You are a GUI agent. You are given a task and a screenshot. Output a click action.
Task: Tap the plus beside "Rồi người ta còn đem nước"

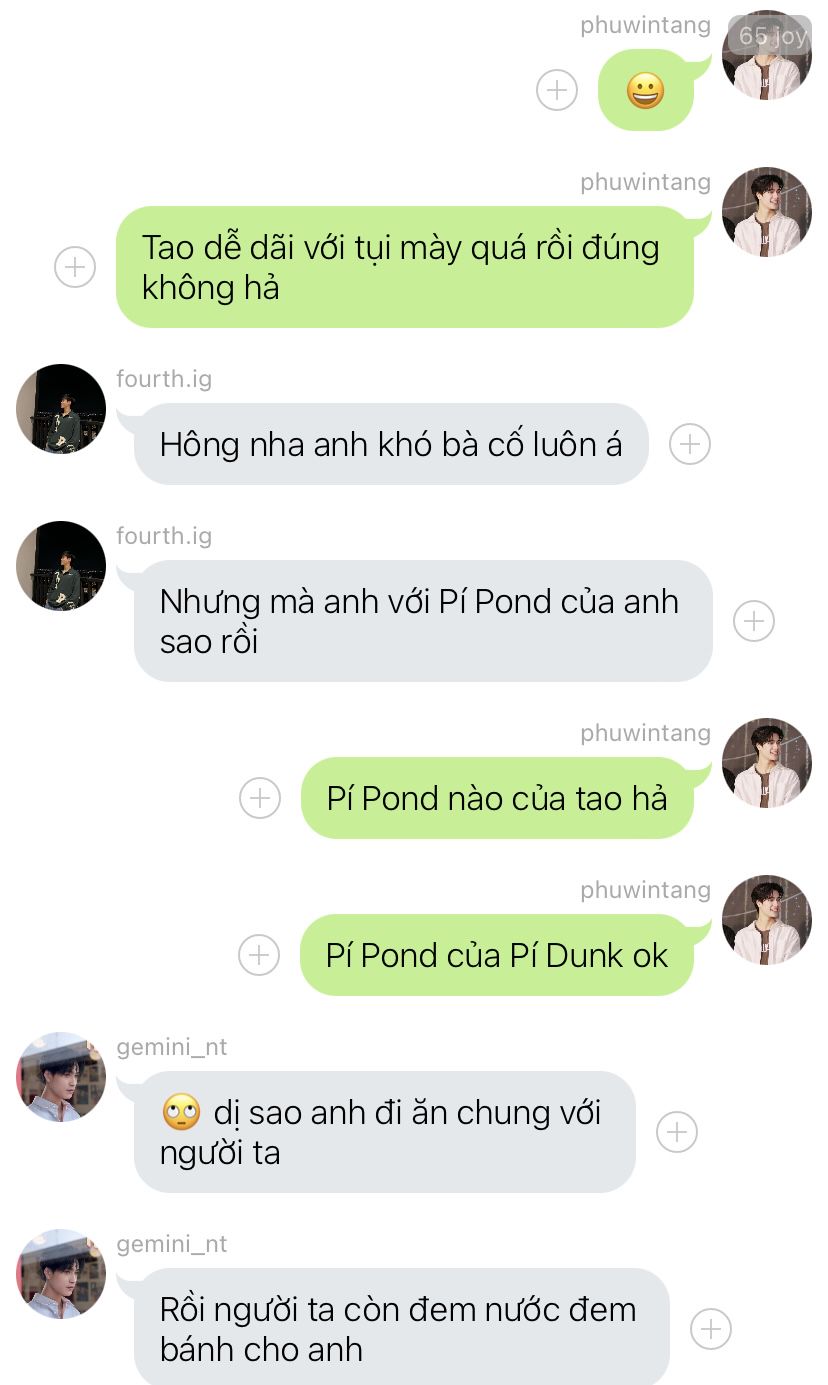[x=711, y=1329]
